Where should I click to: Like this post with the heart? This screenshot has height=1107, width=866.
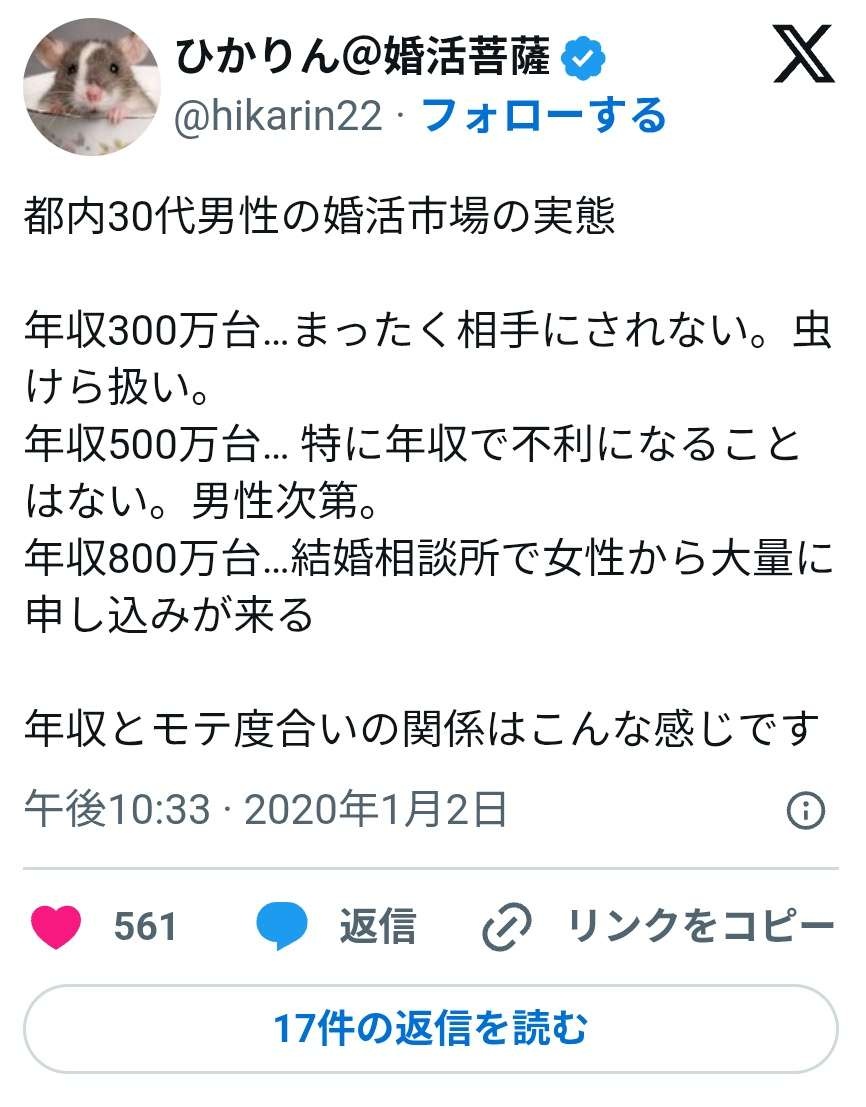tap(56, 927)
